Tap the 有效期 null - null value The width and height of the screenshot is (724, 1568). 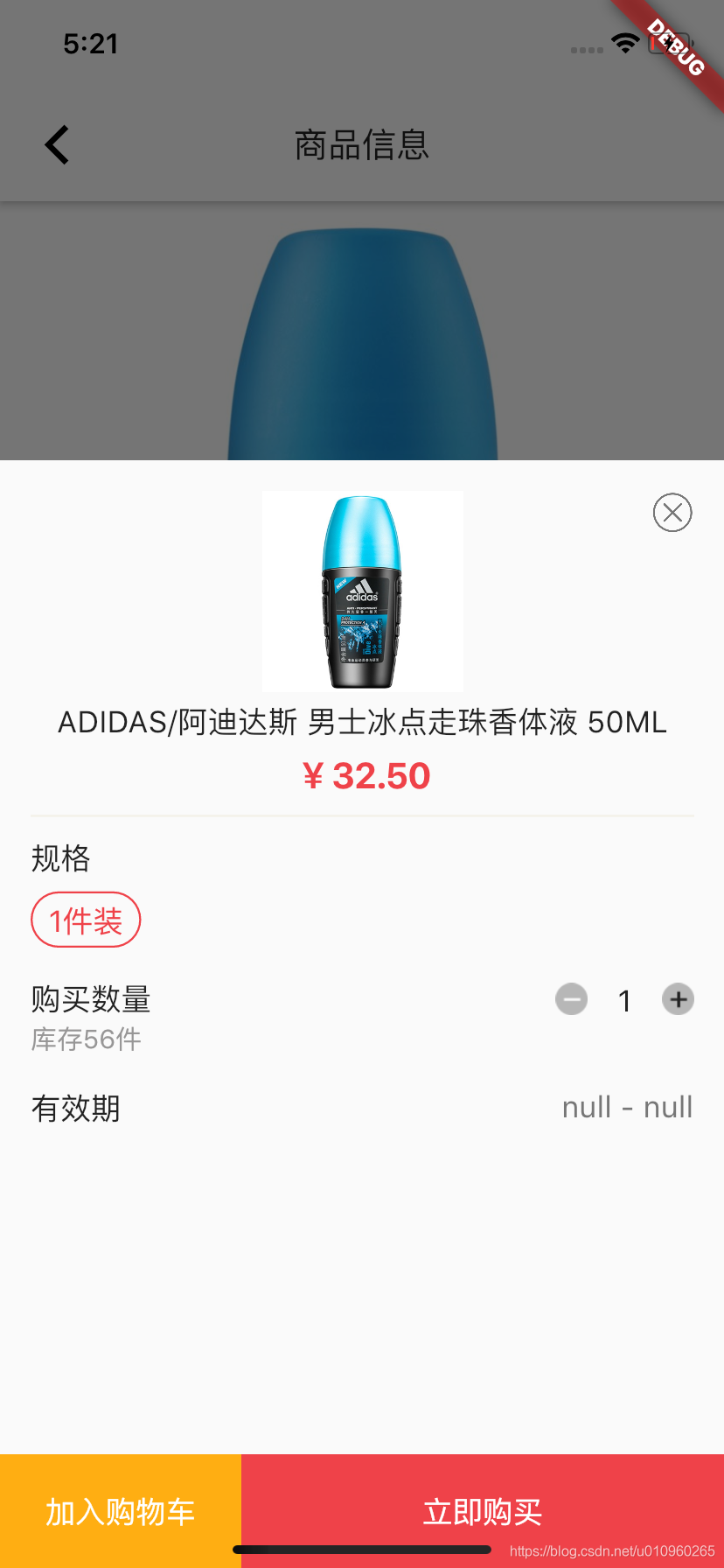[626, 1107]
